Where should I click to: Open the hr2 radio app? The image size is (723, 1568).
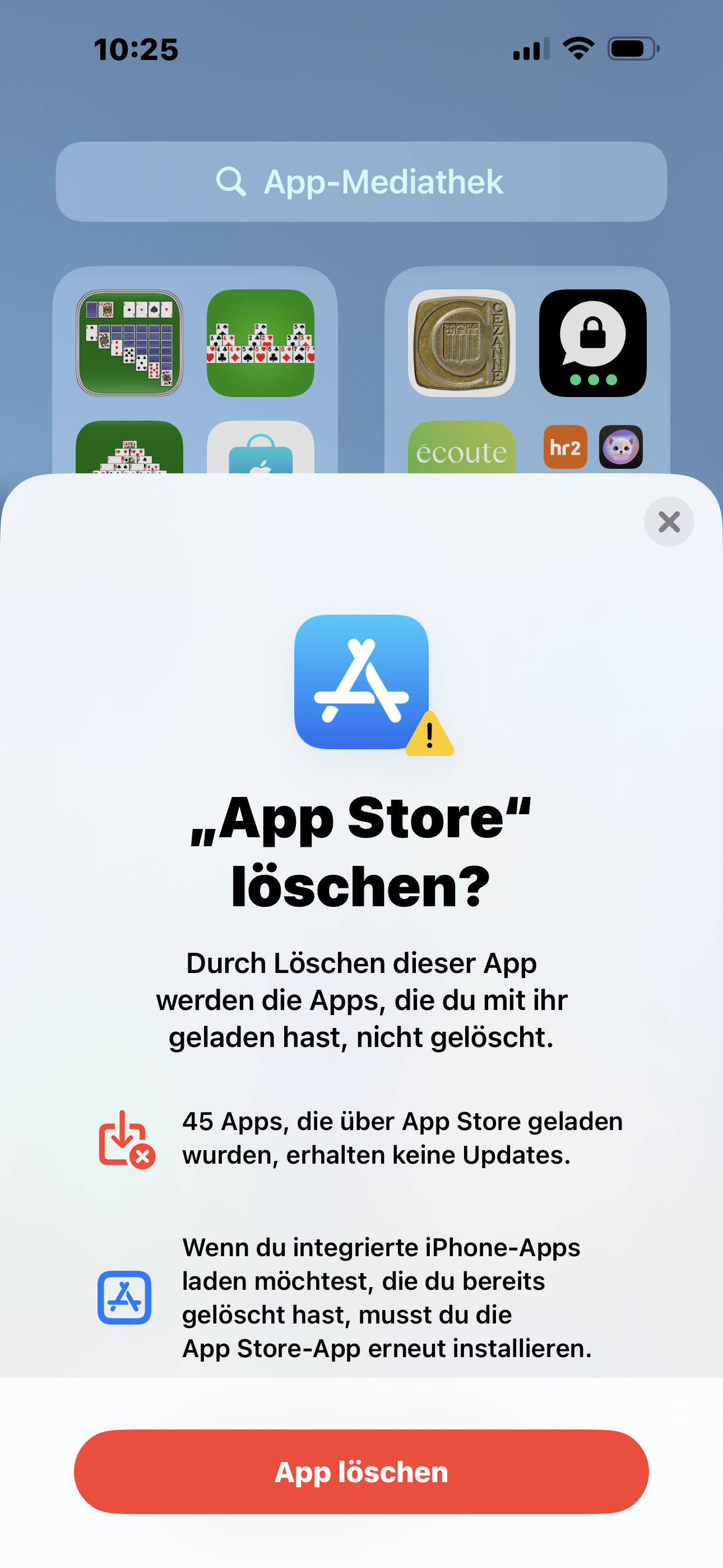pyautogui.click(x=565, y=448)
